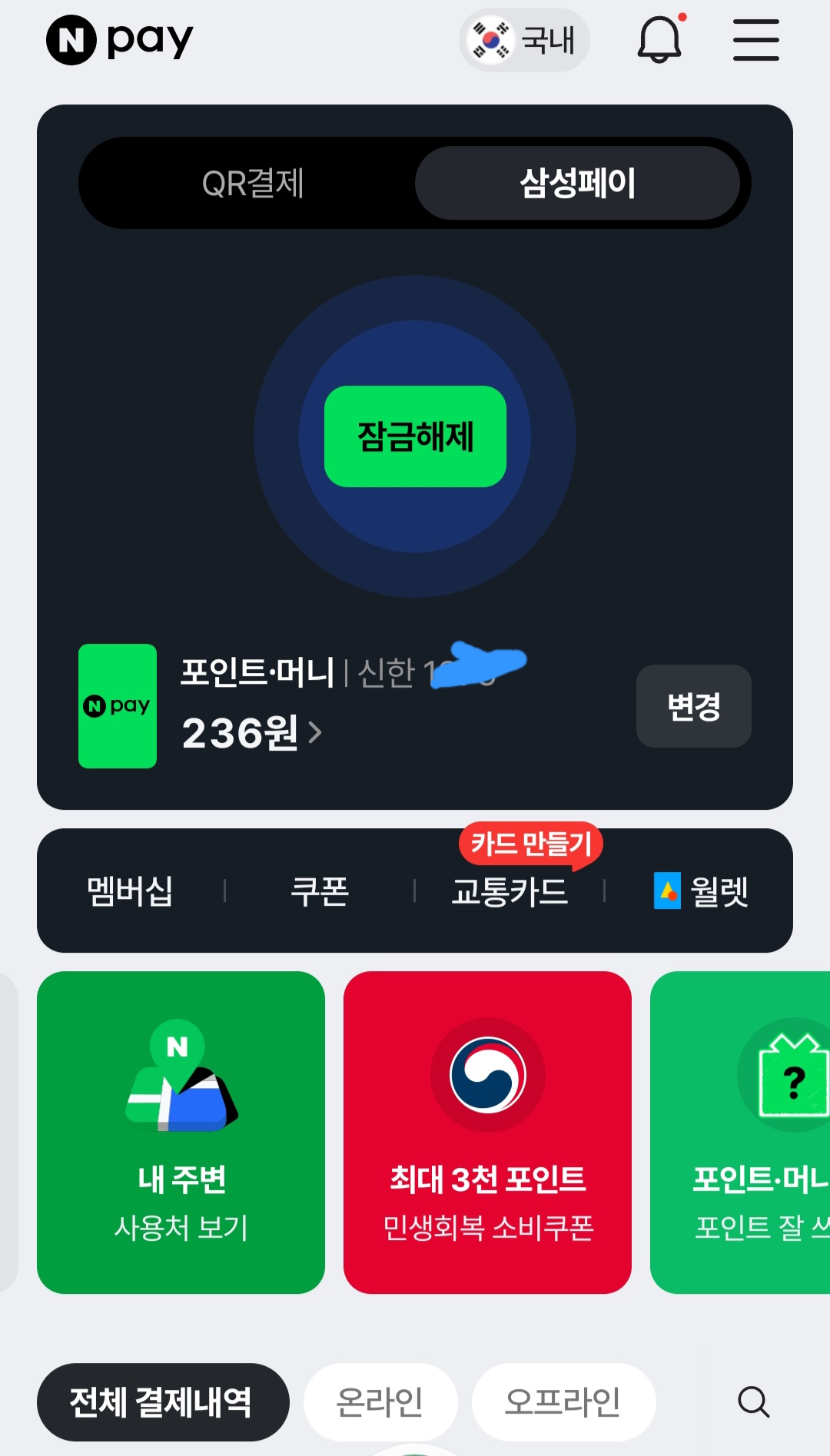
Task: Select the 멤버십 shortcut
Action: (x=129, y=891)
